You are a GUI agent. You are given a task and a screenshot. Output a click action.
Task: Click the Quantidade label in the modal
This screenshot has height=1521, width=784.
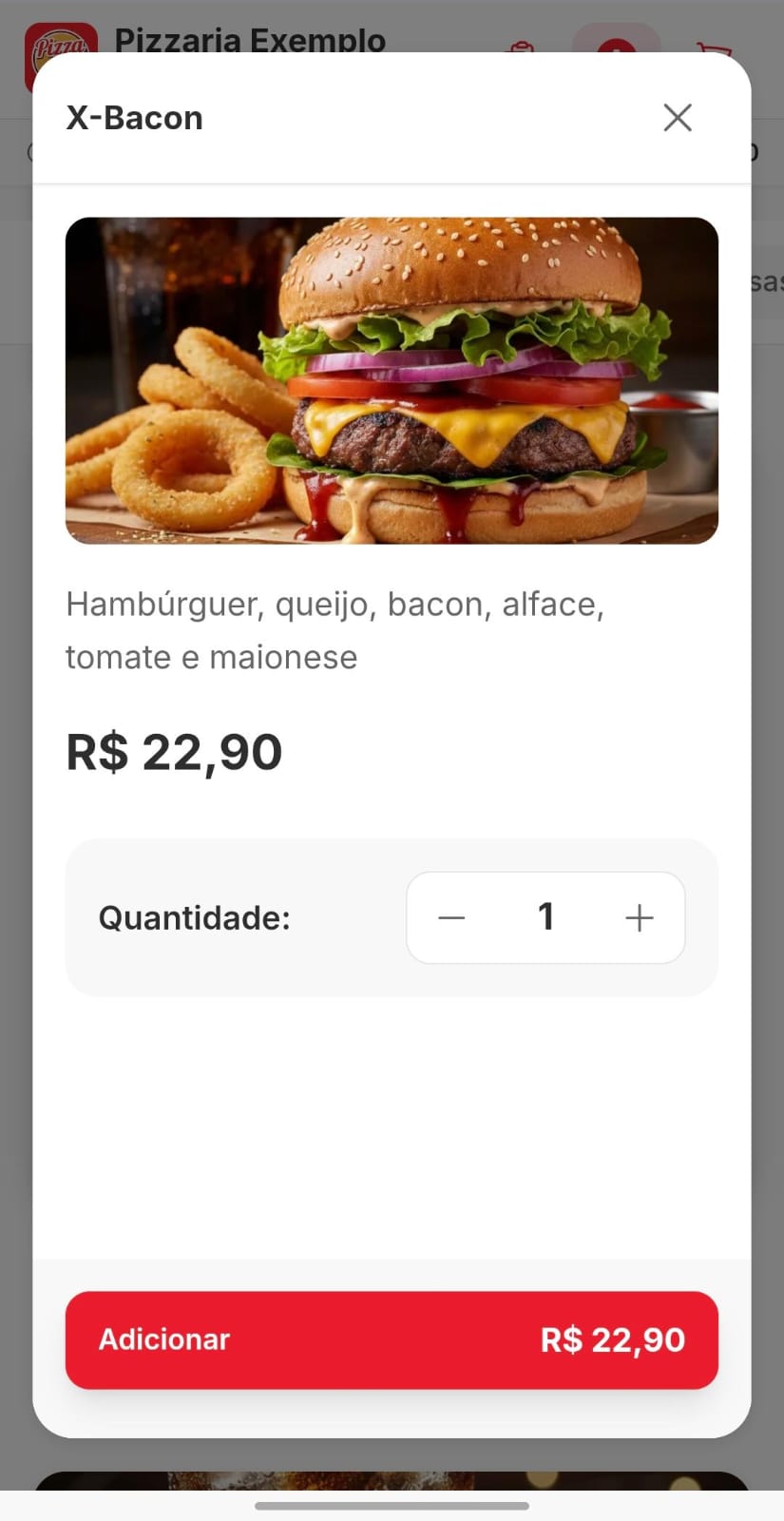click(x=194, y=917)
